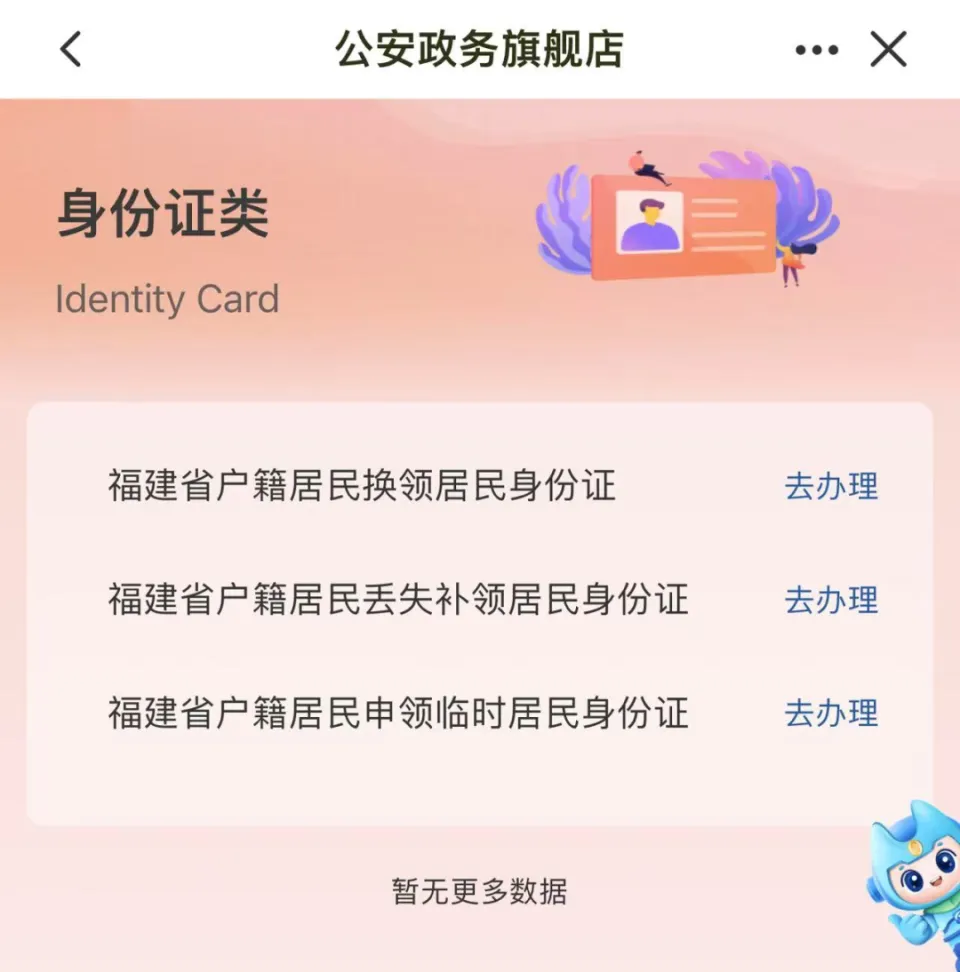Tap 去办理 for 换领居民身份证
The height and width of the screenshot is (972, 960).
[x=831, y=487]
